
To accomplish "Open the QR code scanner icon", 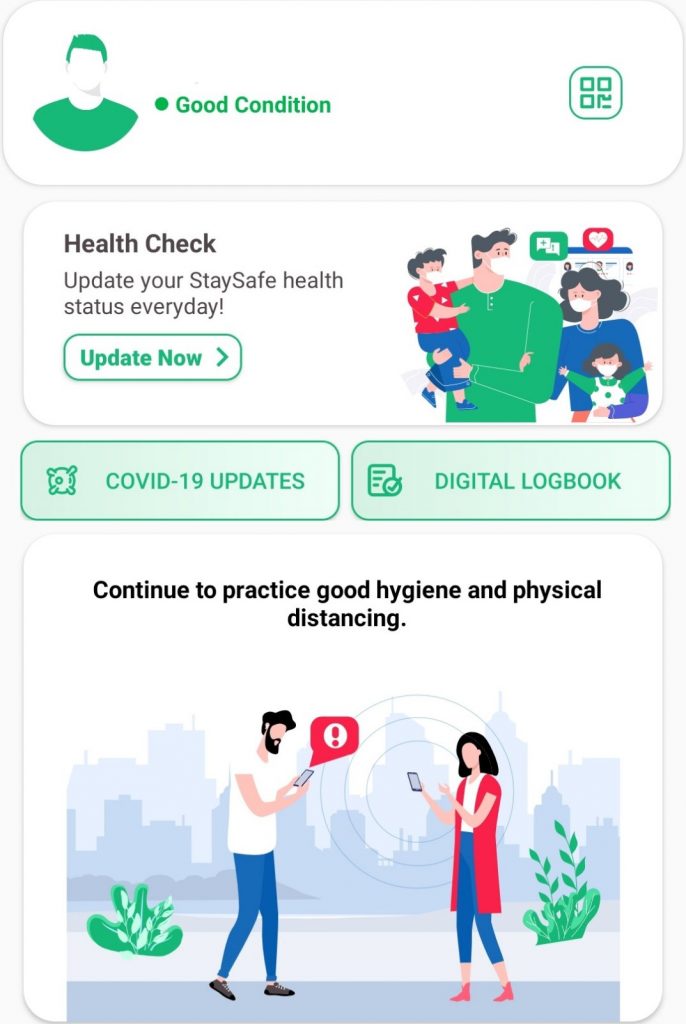I will 595,93.
